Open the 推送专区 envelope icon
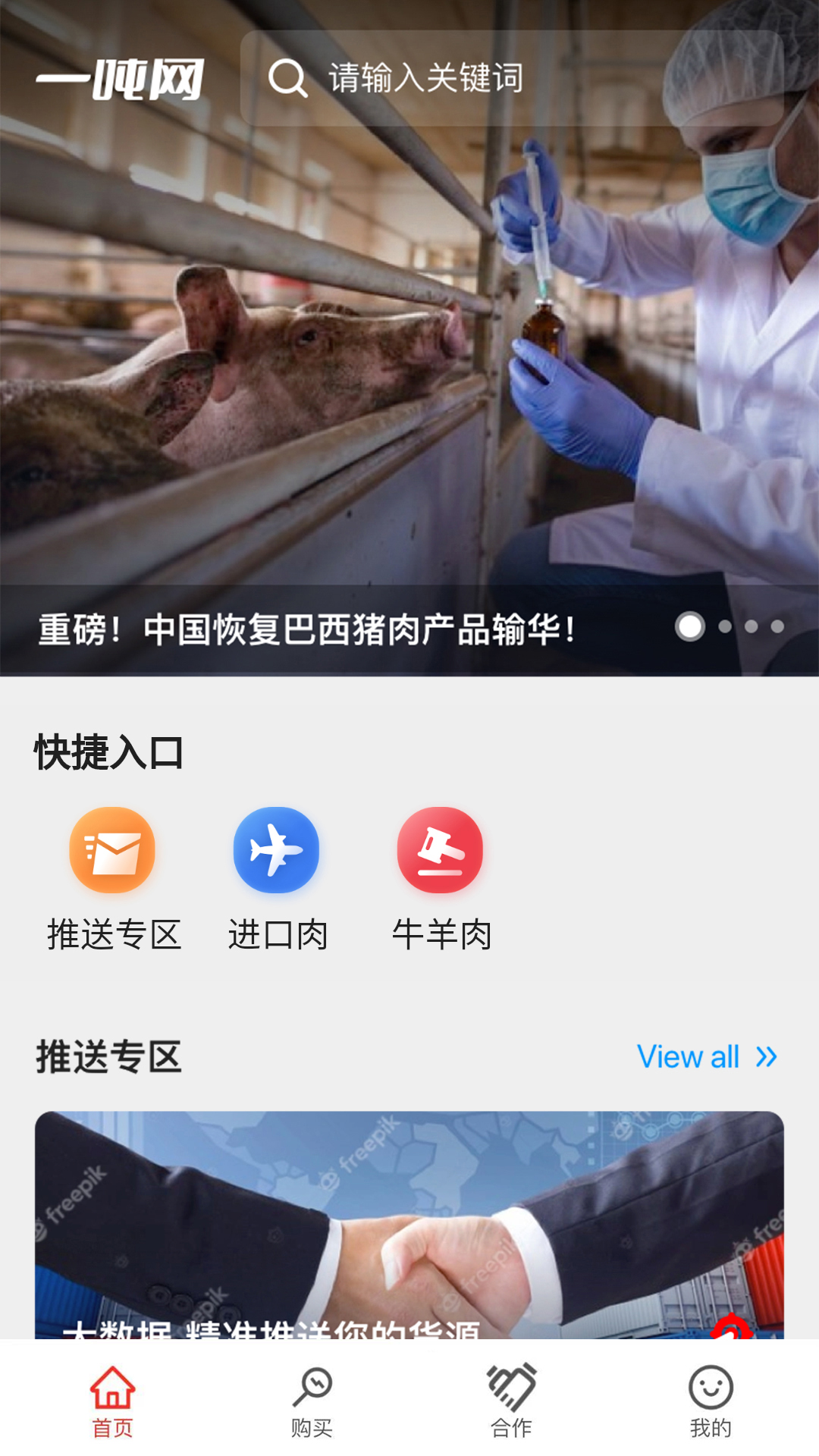Image resolution: width=819 pixels, height=1456 pixels. click(x=112, y=850)
